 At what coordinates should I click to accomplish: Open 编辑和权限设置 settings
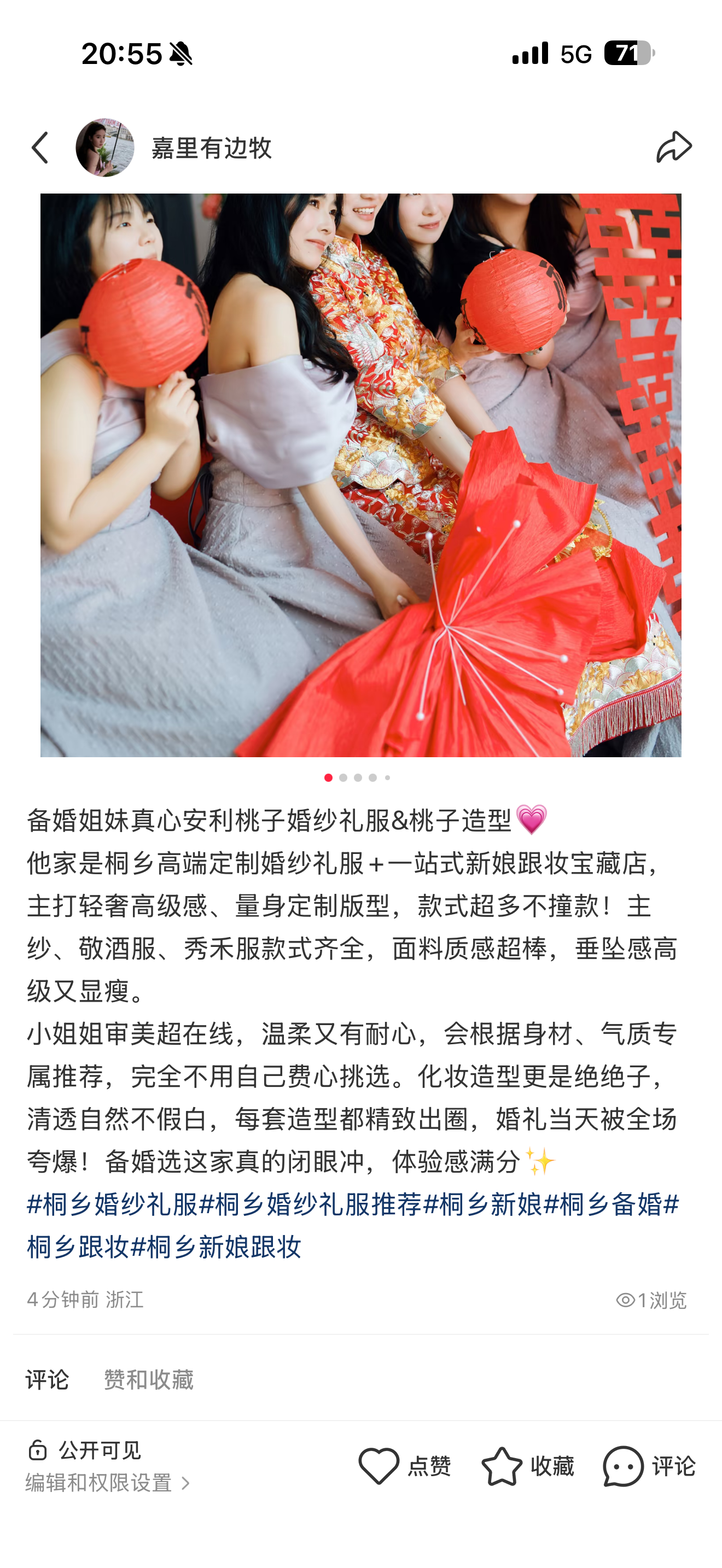(x=108, y=1483)
